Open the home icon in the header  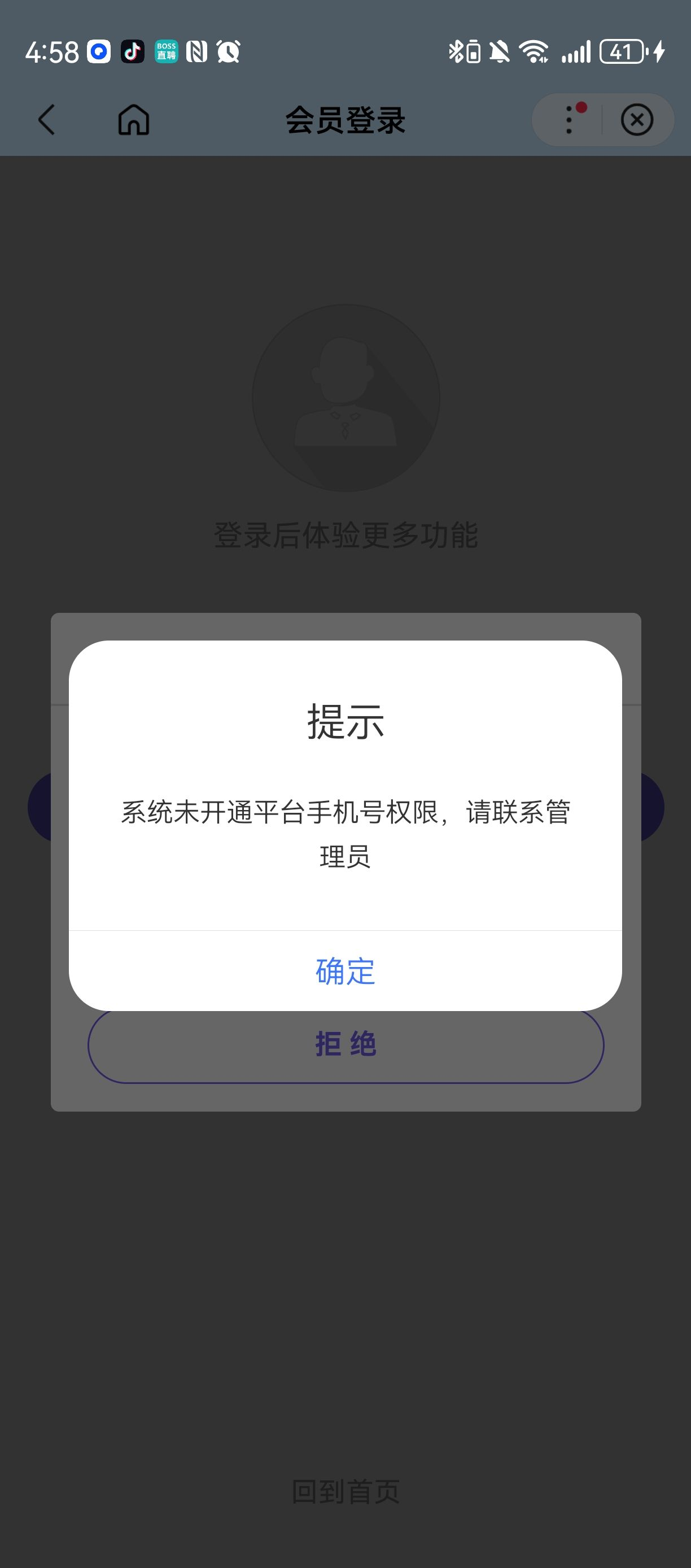(x=133, y=119)
